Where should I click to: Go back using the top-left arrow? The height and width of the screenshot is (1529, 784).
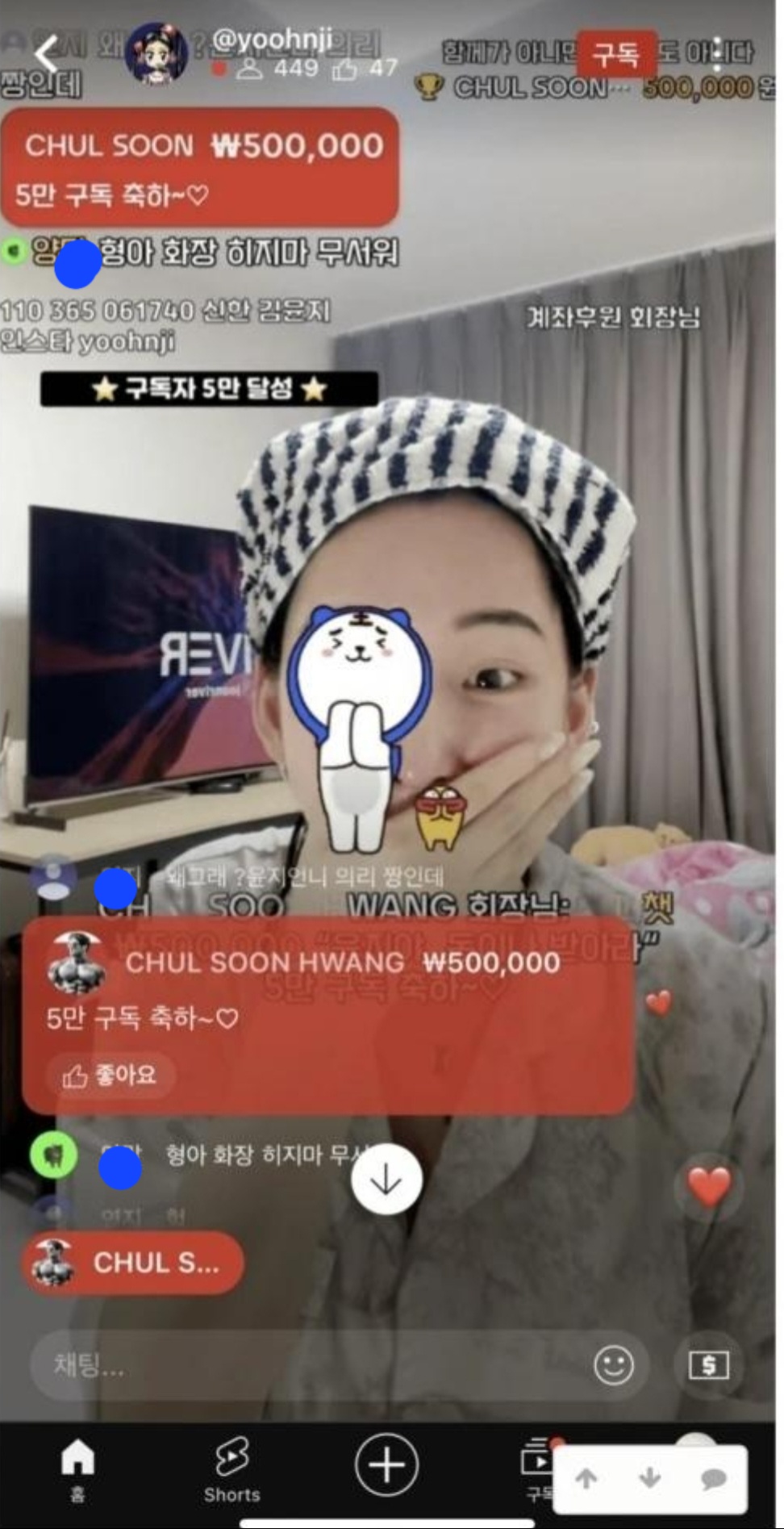coord(46,54)
